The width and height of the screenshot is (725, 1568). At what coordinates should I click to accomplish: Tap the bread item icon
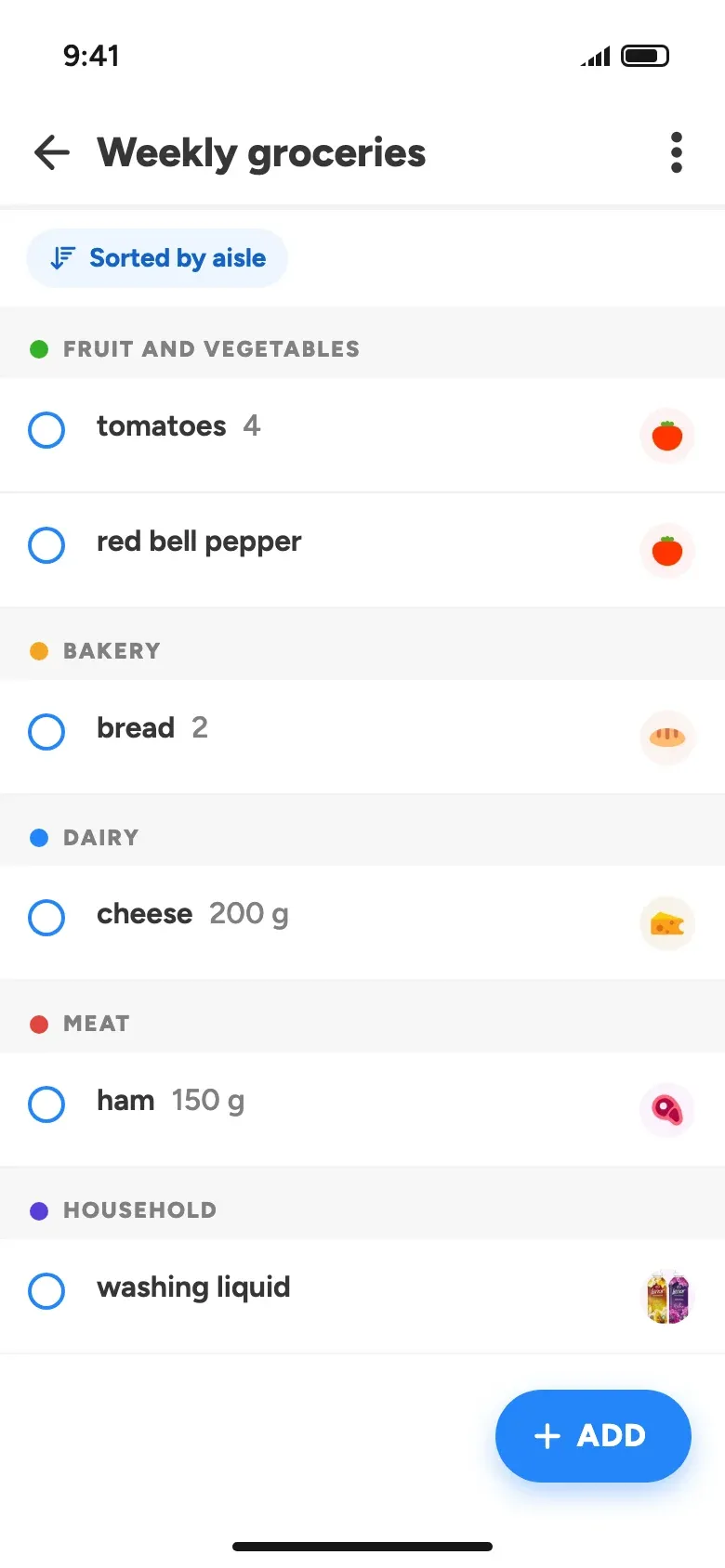pos(667,738)
